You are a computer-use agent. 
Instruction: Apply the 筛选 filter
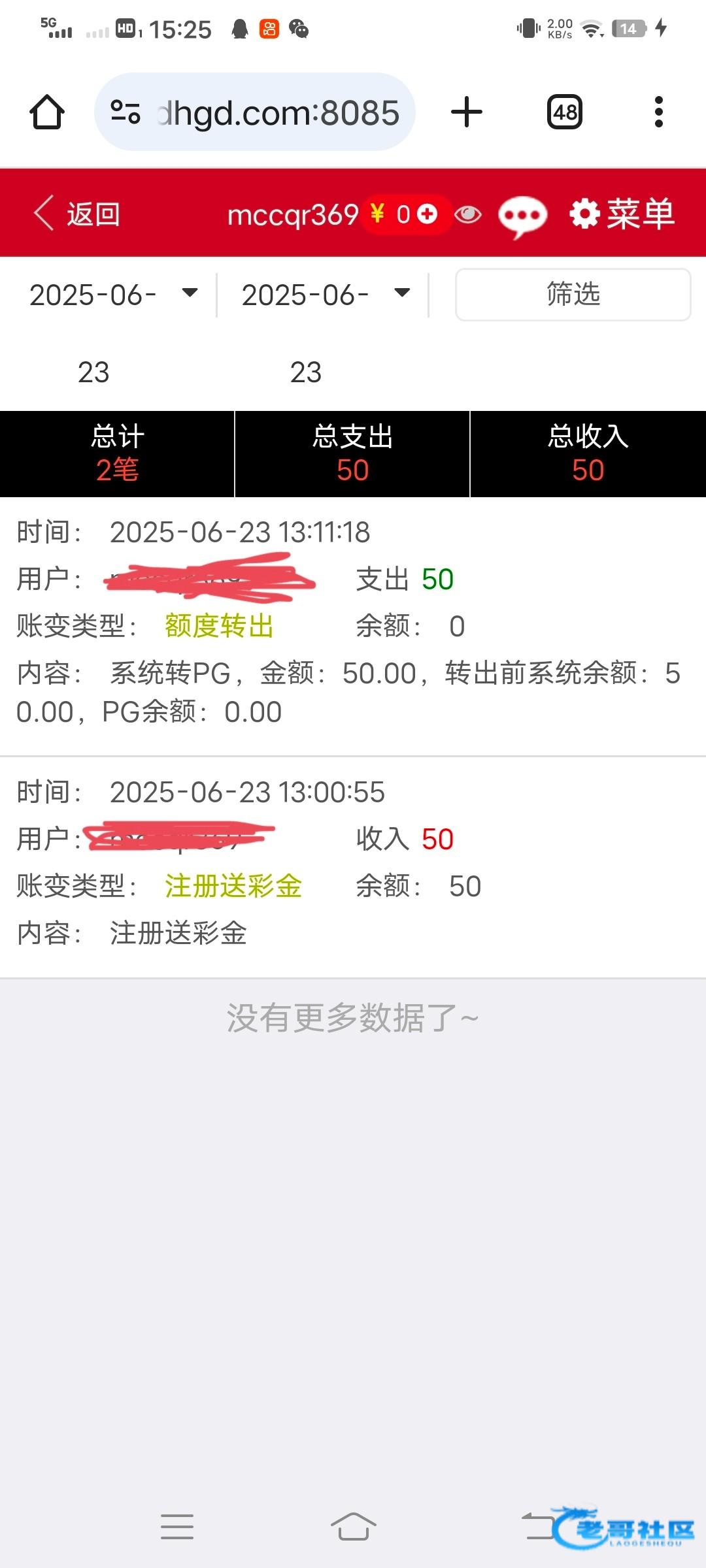click(x=573, y=295)
